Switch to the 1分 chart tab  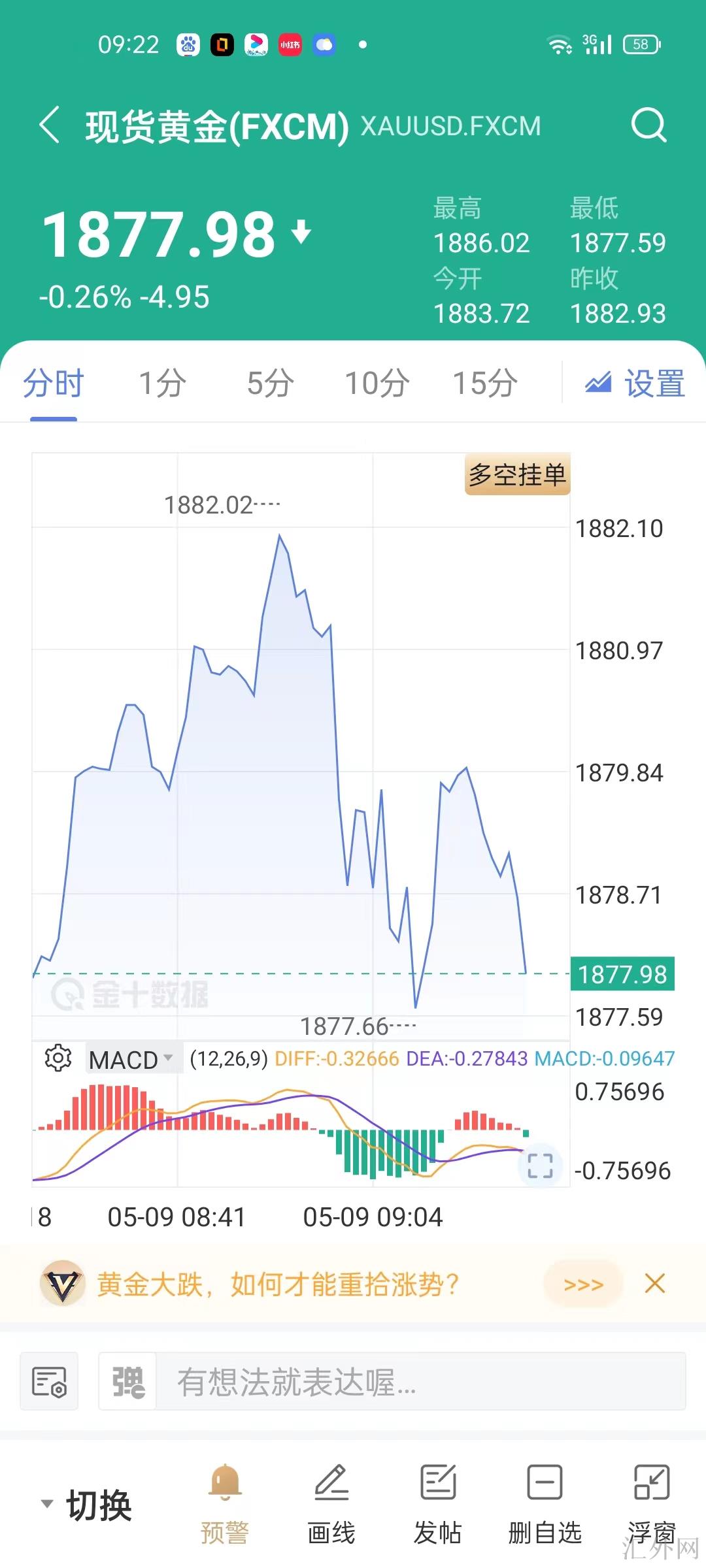click(162, 383)
